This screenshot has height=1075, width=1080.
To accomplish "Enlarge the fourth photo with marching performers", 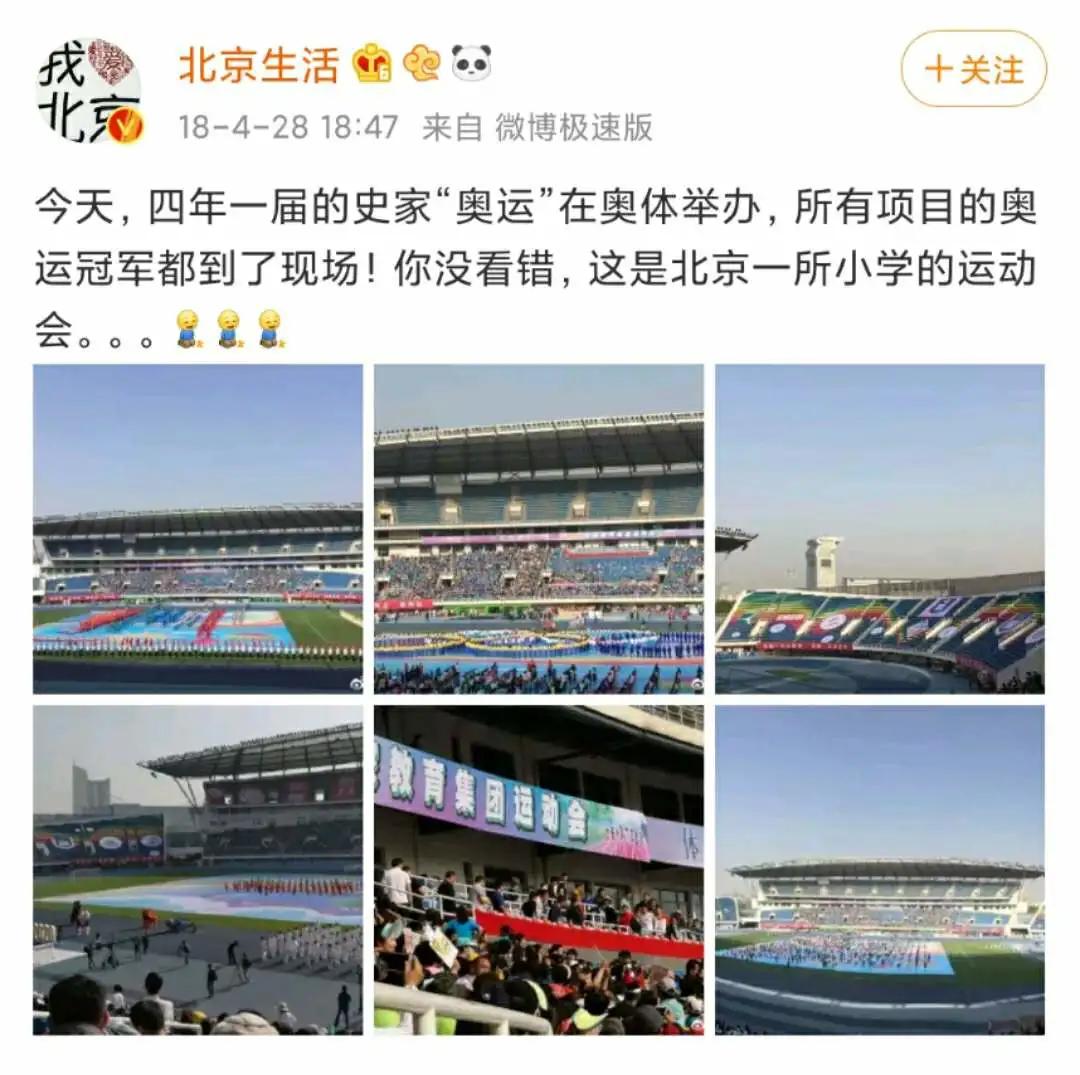I will click(x=198, y=870).
